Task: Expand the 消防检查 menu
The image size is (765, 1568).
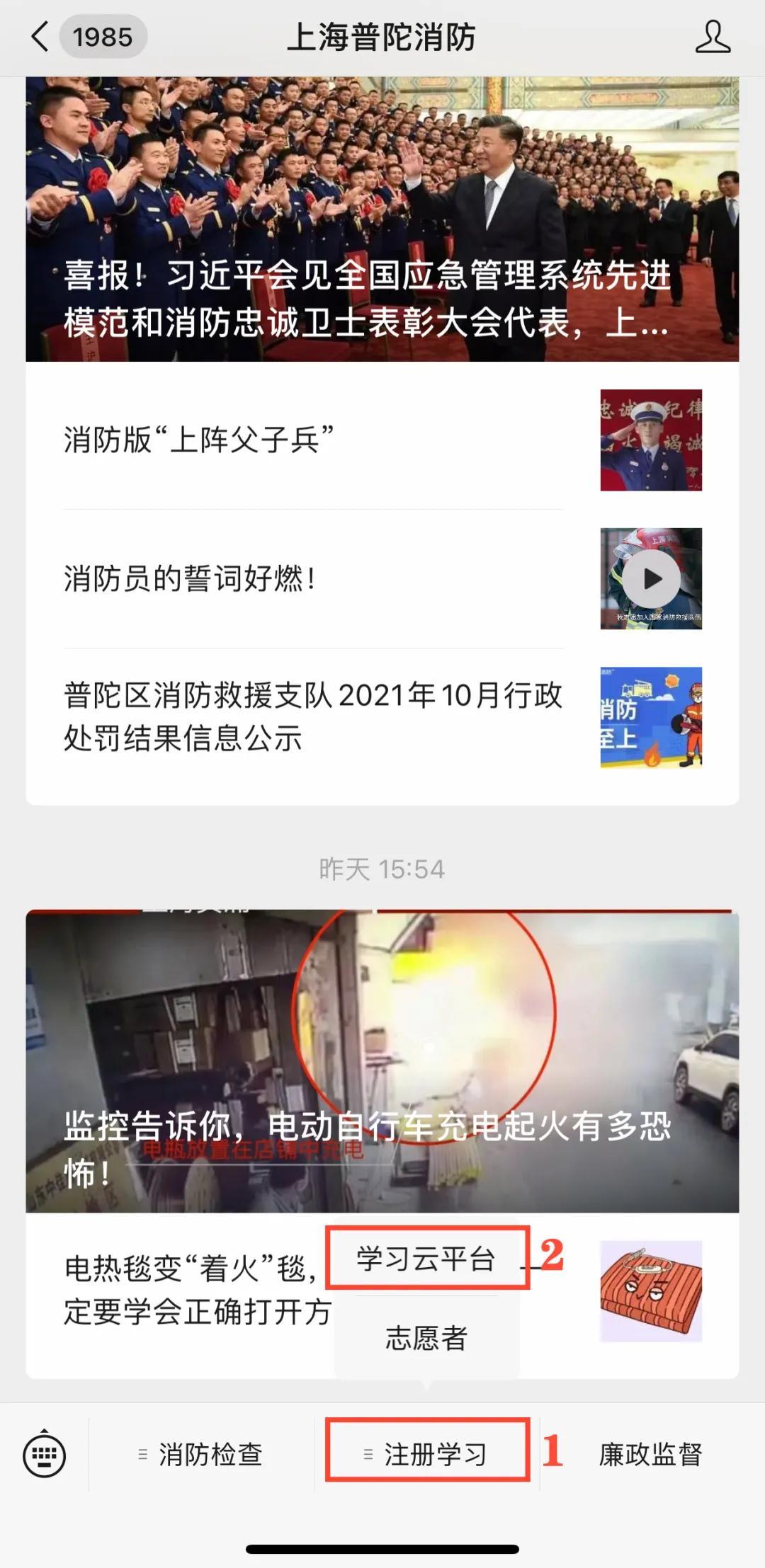Action: point(202,1455)
